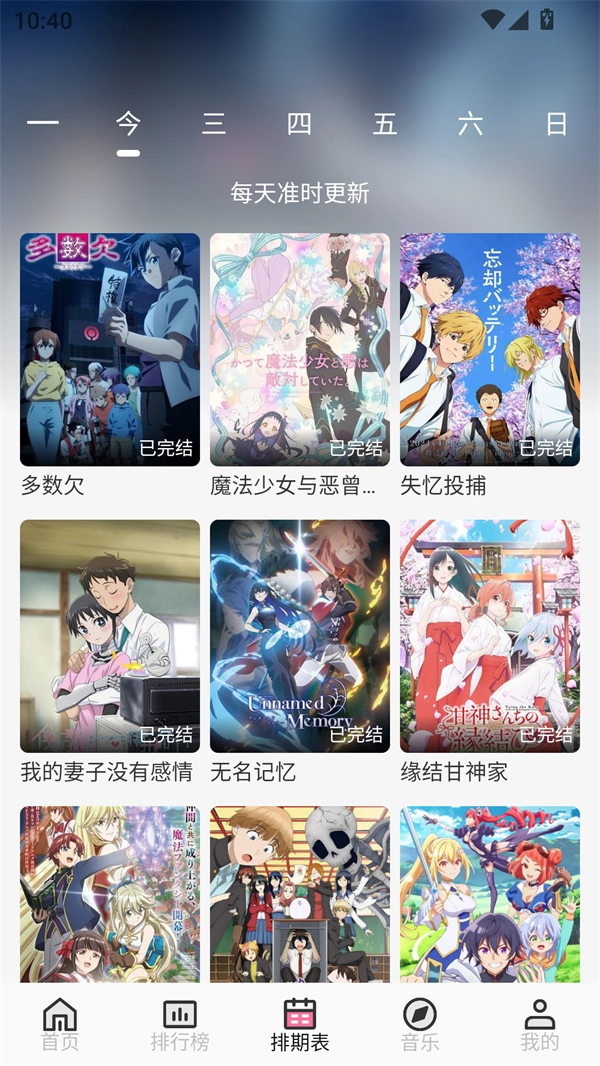Open the 我的 profile tab
Viewport: 600px width, 1066px height.
pyautogui.click(x=540, y=1024)
